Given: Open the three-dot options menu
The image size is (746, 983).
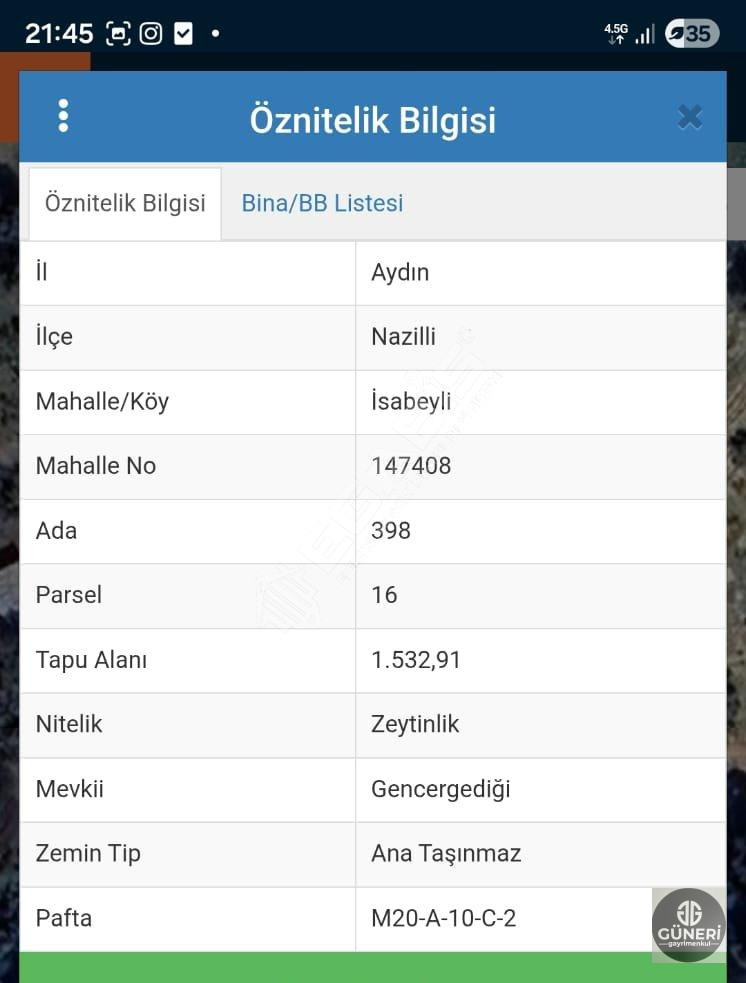Looking at the screenshot, I should pyautogui.click(x=63, y=116).
